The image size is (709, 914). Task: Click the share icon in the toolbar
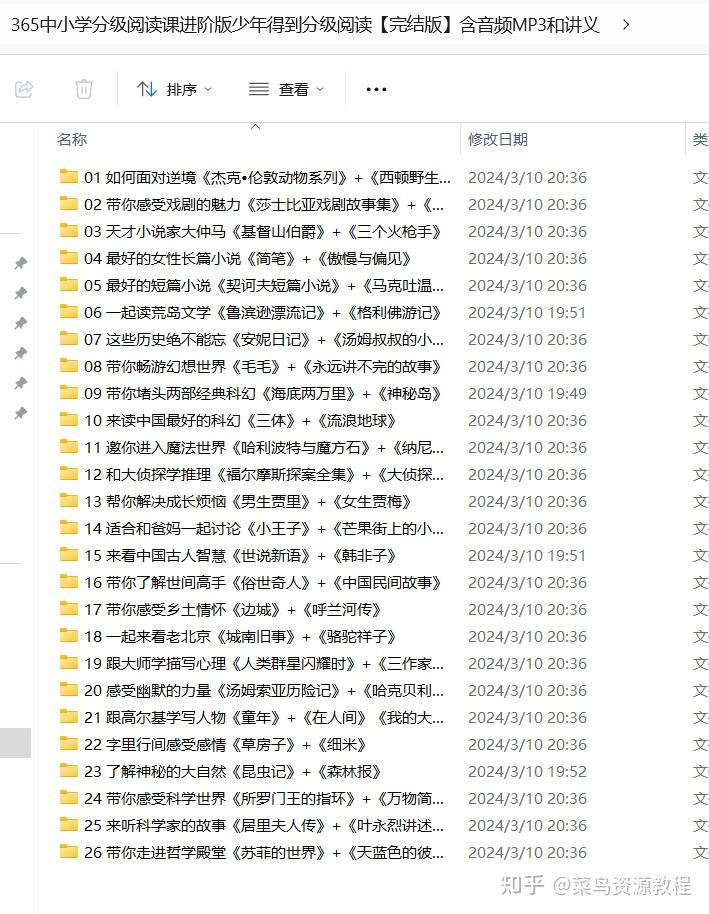[24, 89]
